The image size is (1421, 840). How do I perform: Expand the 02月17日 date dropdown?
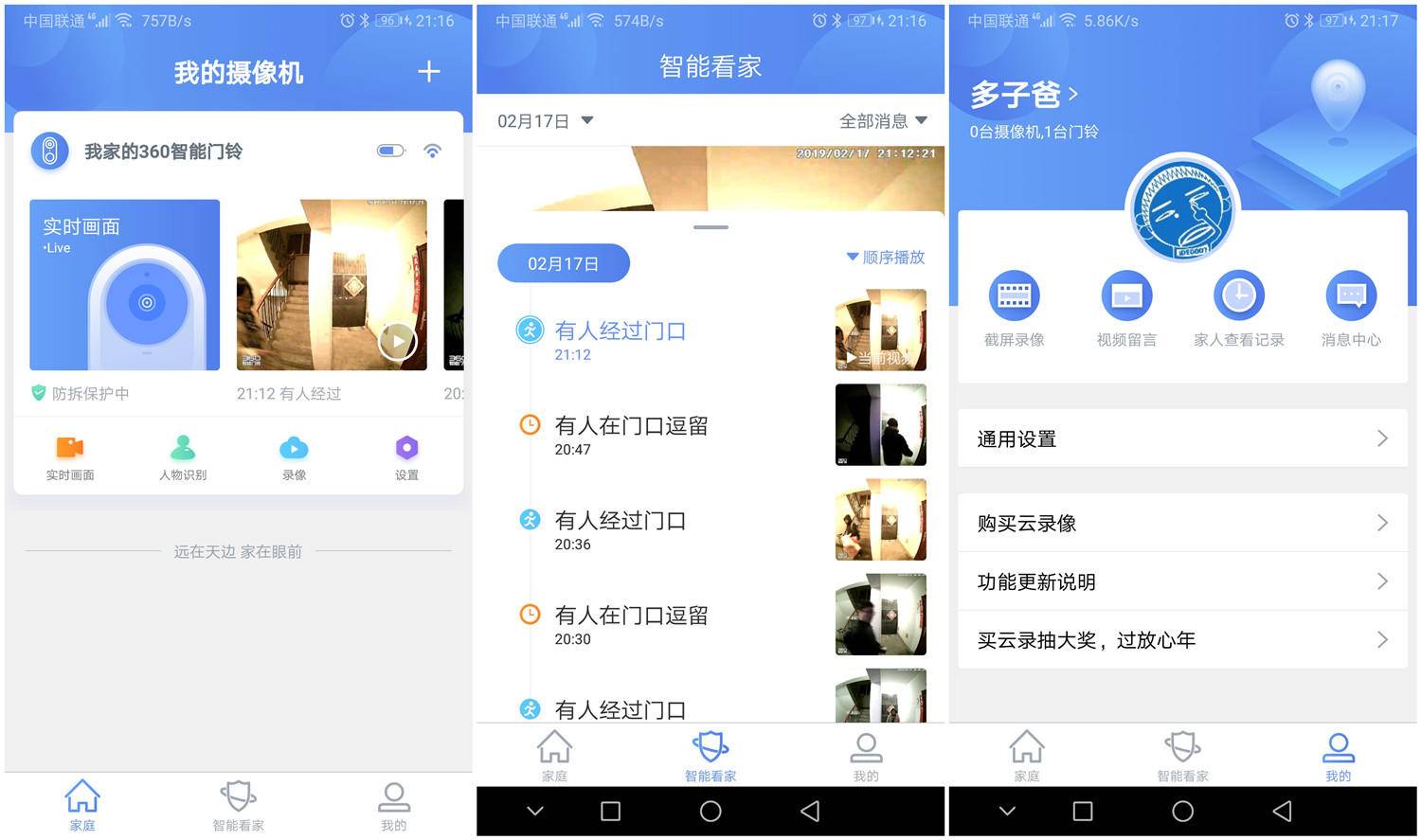point(545,121)
